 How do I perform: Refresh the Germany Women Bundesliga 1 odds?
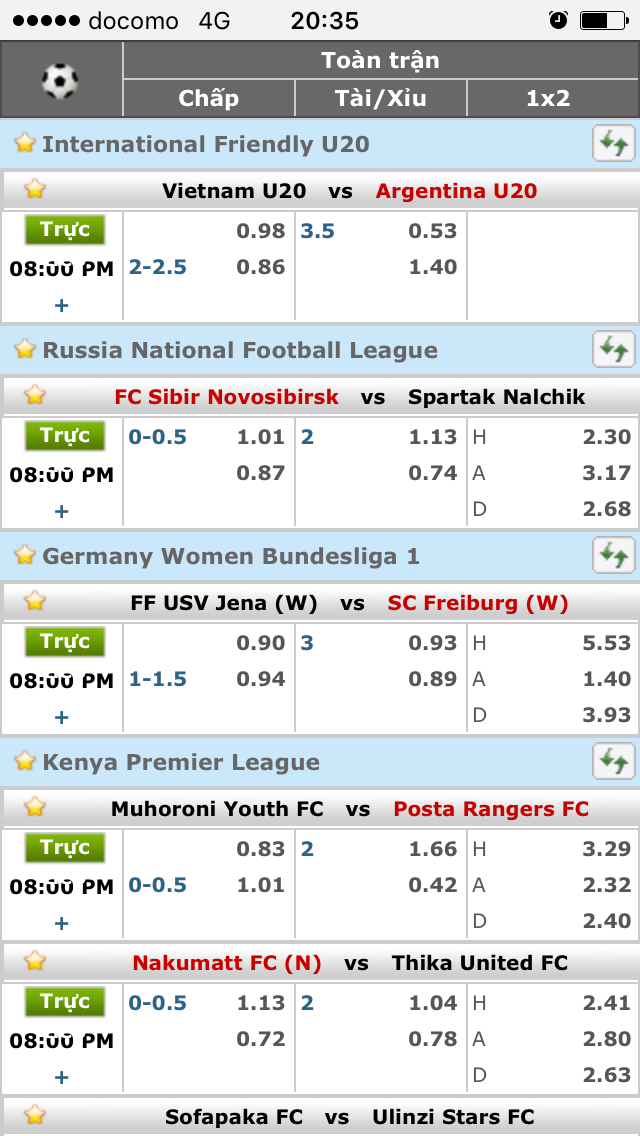612,556
